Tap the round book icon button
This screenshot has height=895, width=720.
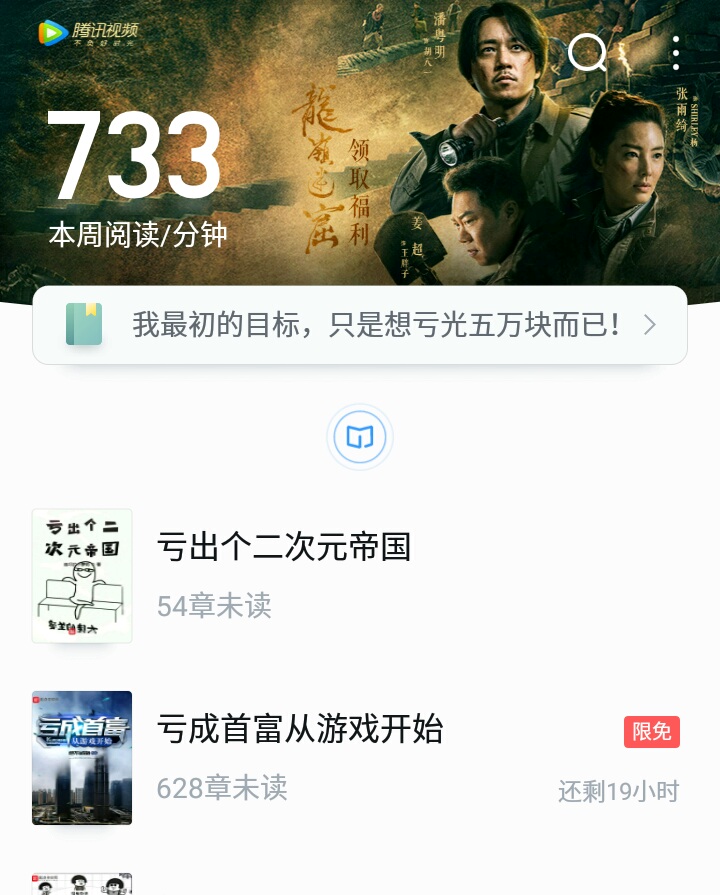360,437
